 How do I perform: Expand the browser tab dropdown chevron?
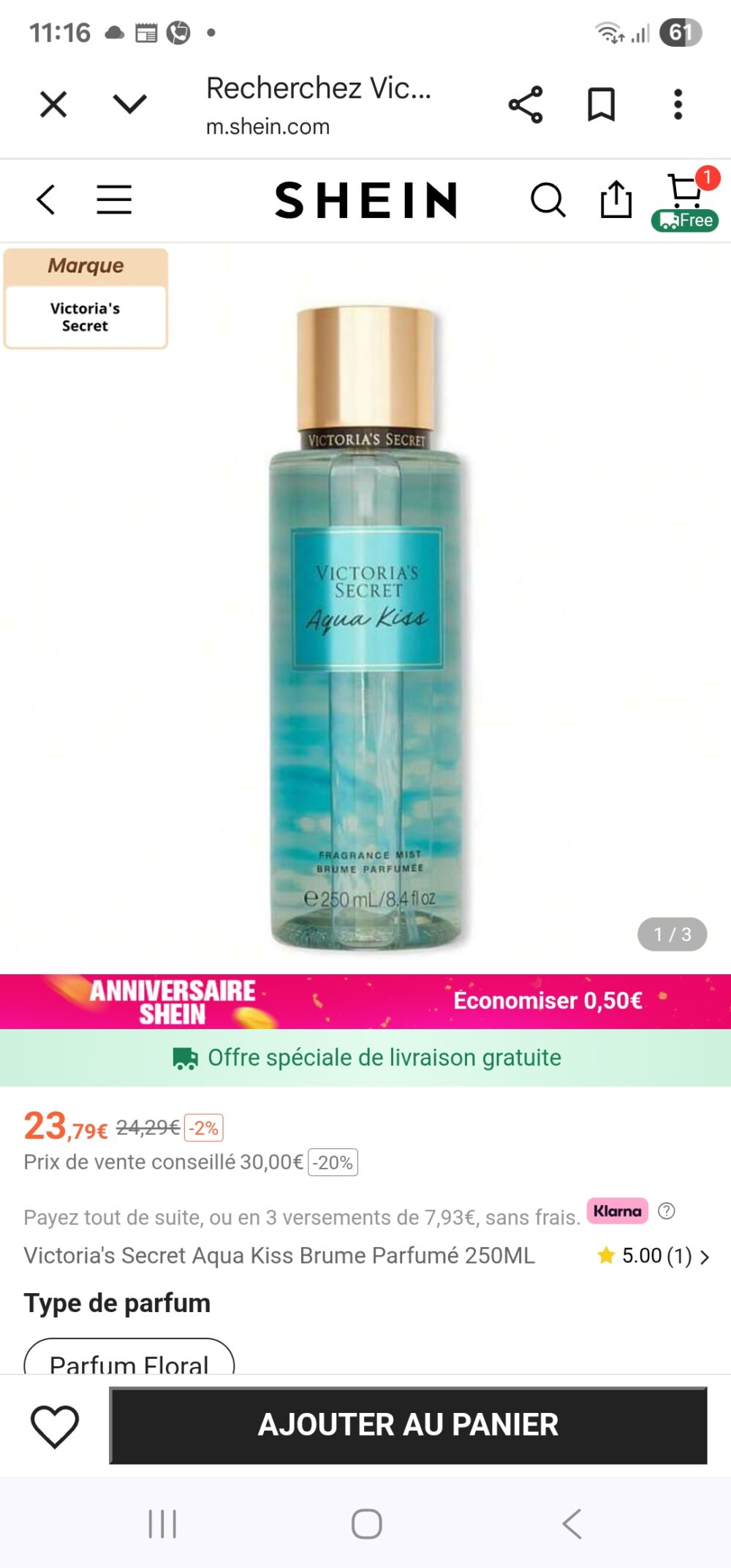click(x=130, y=104)
